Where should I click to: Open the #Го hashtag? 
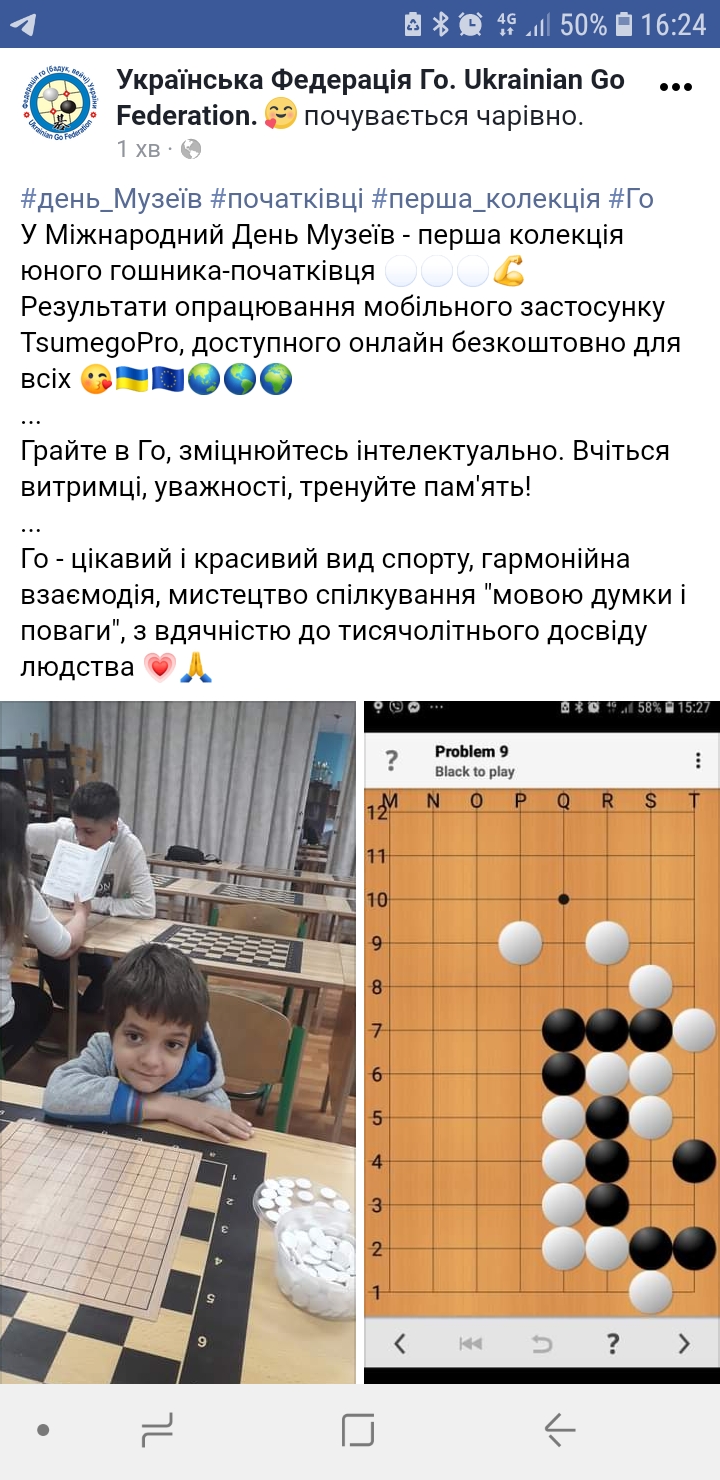[631, 198]
